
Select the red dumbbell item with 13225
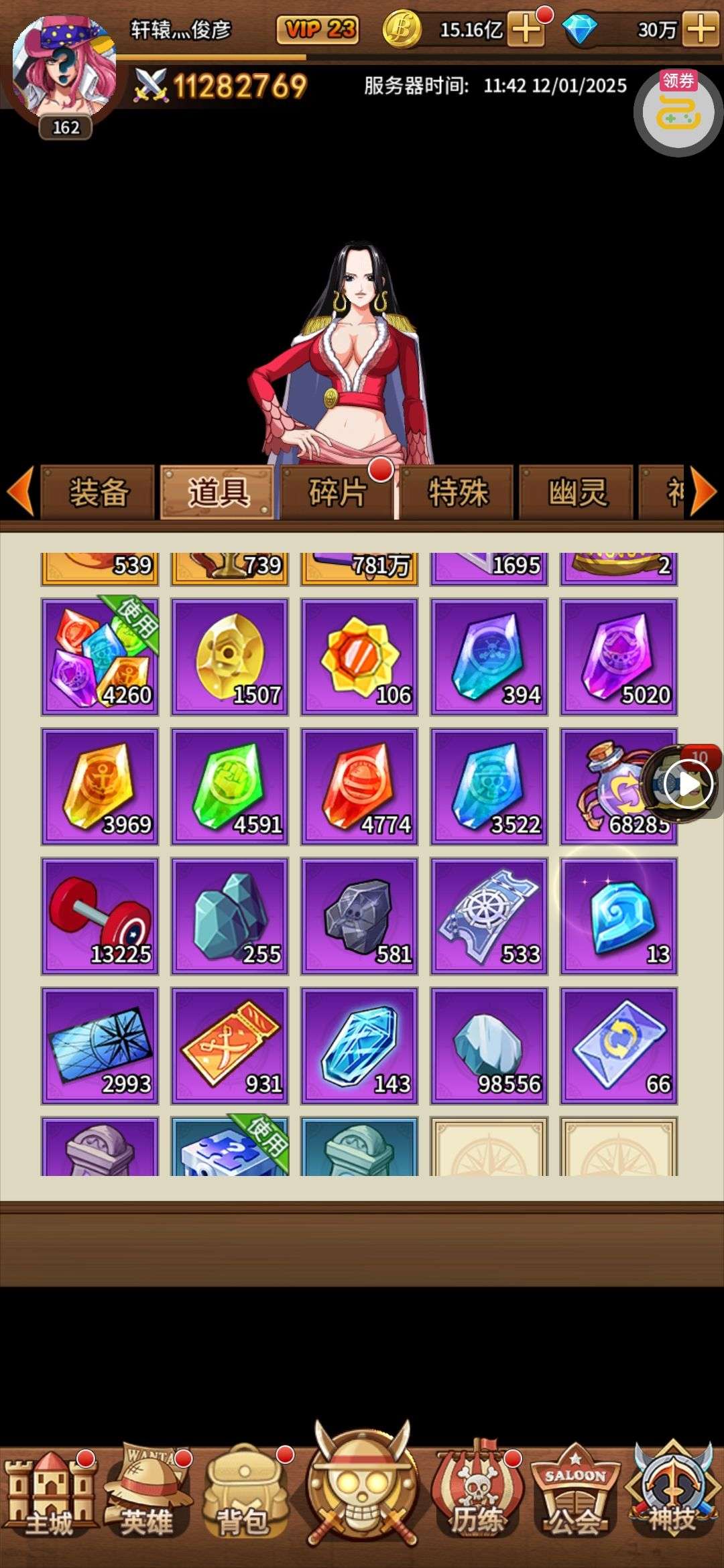[x=100, y=915]
